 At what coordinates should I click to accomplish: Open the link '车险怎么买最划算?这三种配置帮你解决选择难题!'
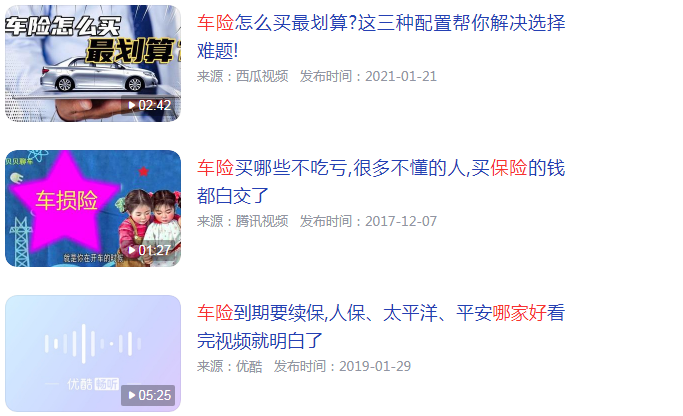[381, 22]
